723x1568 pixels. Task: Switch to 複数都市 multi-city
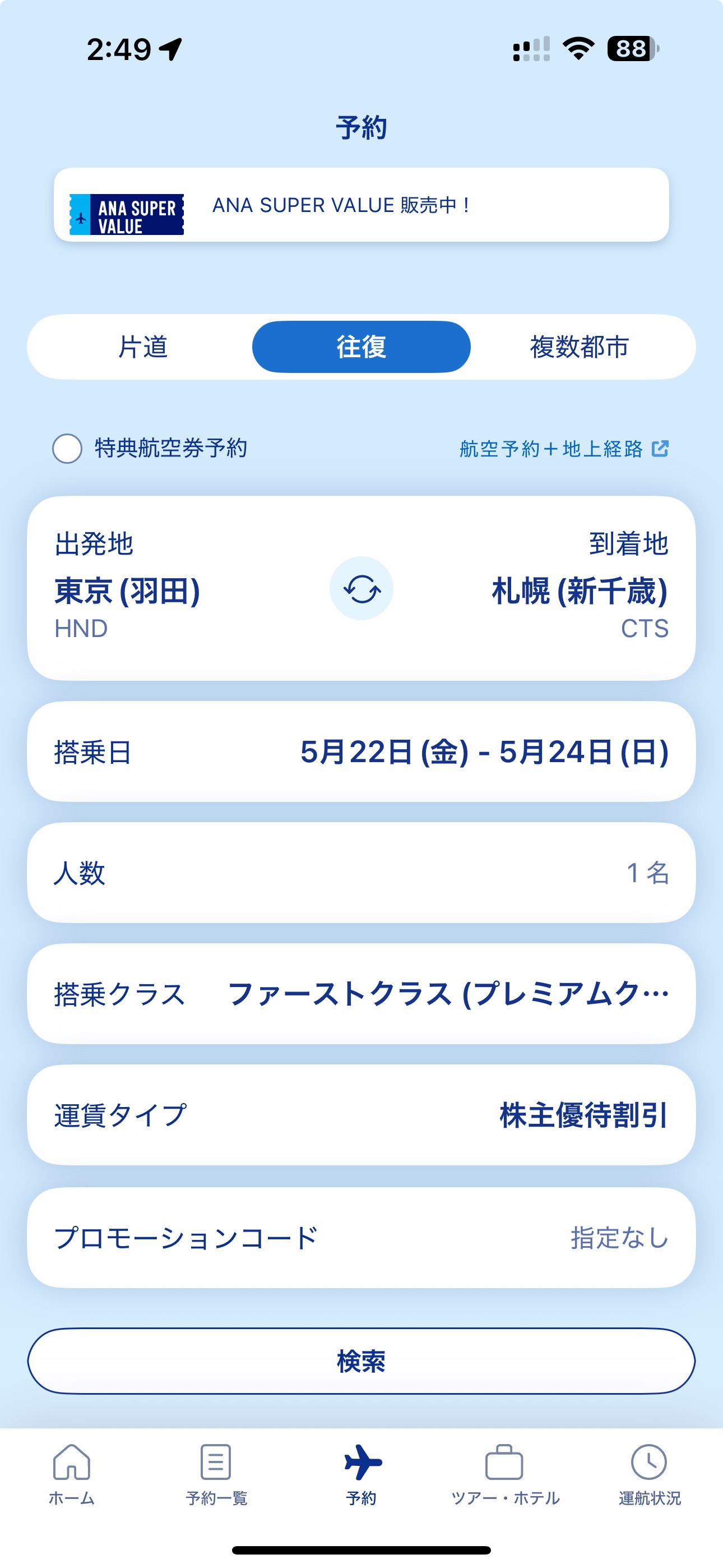[x=580, y=347]
